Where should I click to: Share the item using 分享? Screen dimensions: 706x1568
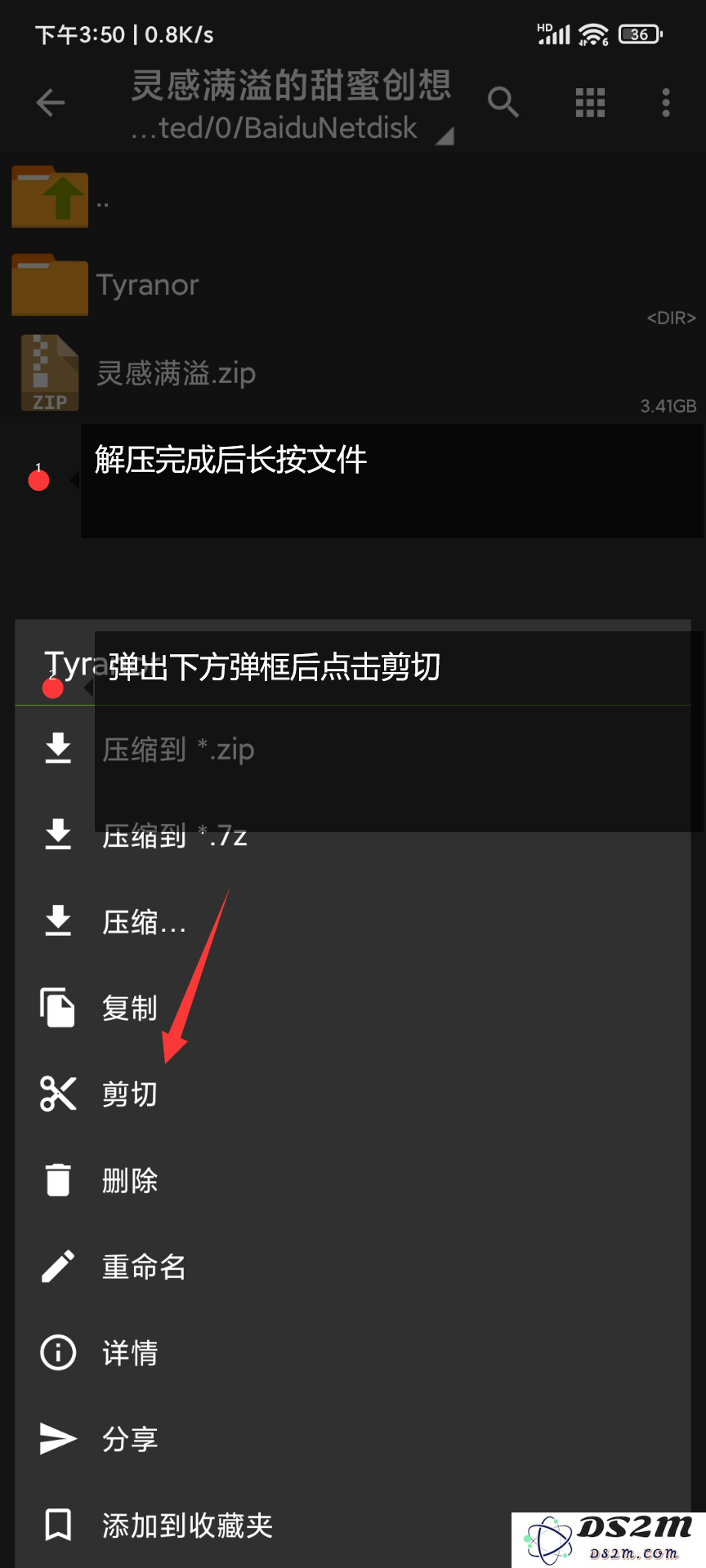[129, 1439]
